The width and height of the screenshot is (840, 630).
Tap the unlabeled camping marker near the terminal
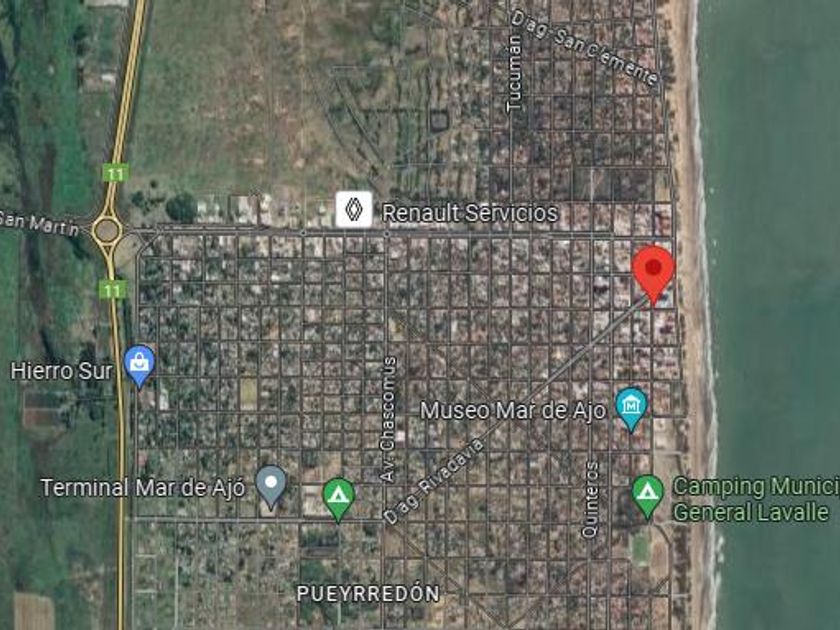(x=339, y=499)
